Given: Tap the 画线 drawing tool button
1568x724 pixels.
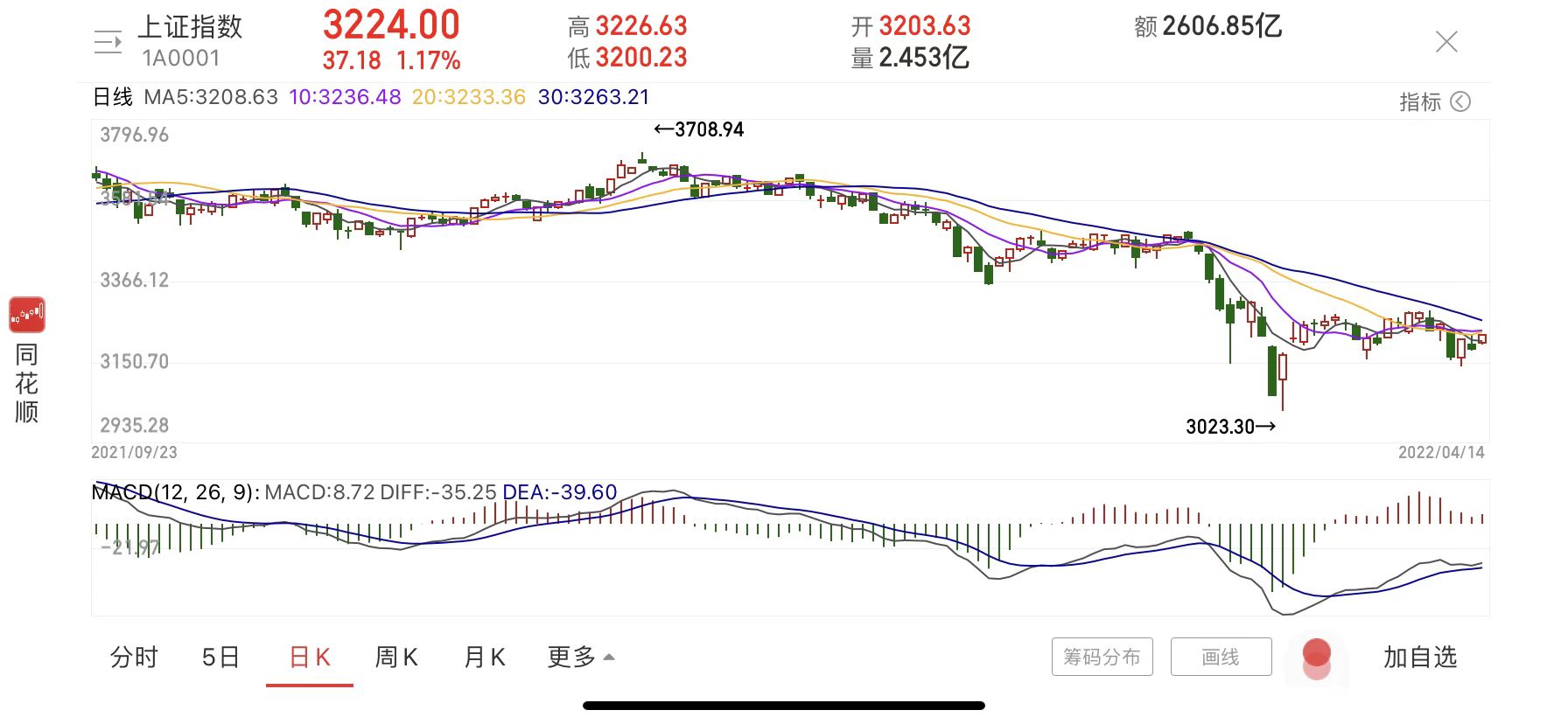Looking at the screenshot, I should pyautogui.click(x=1221, y=658).
